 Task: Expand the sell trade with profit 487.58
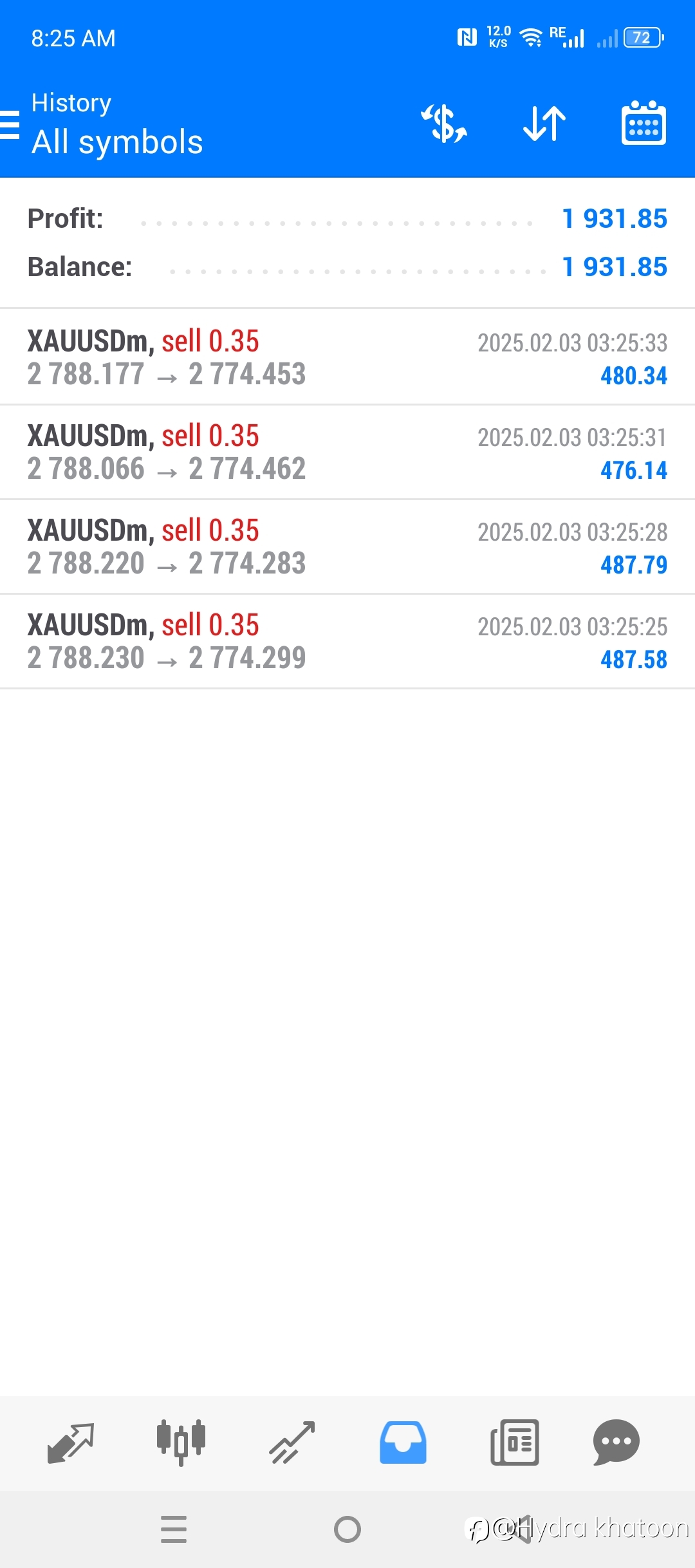tap(347, 641)
